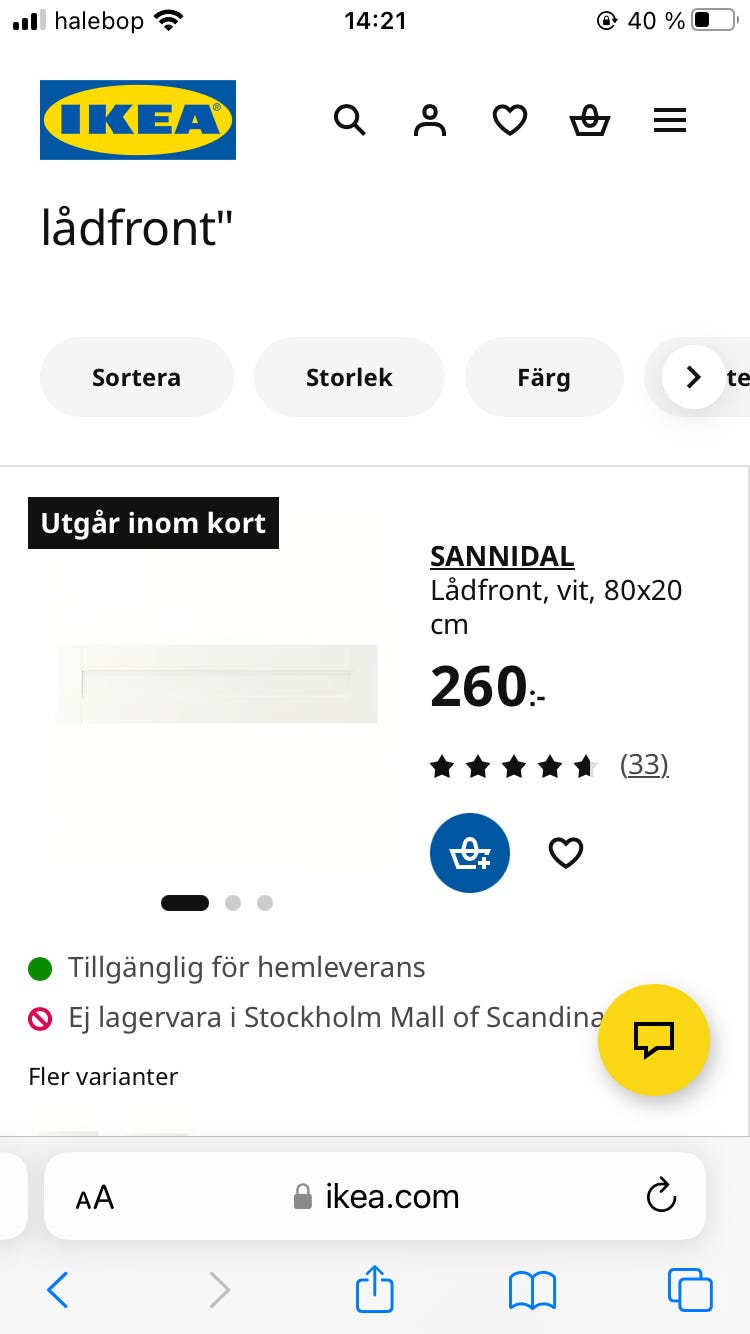Select the second carousel dot under product image

coord(233,902)
